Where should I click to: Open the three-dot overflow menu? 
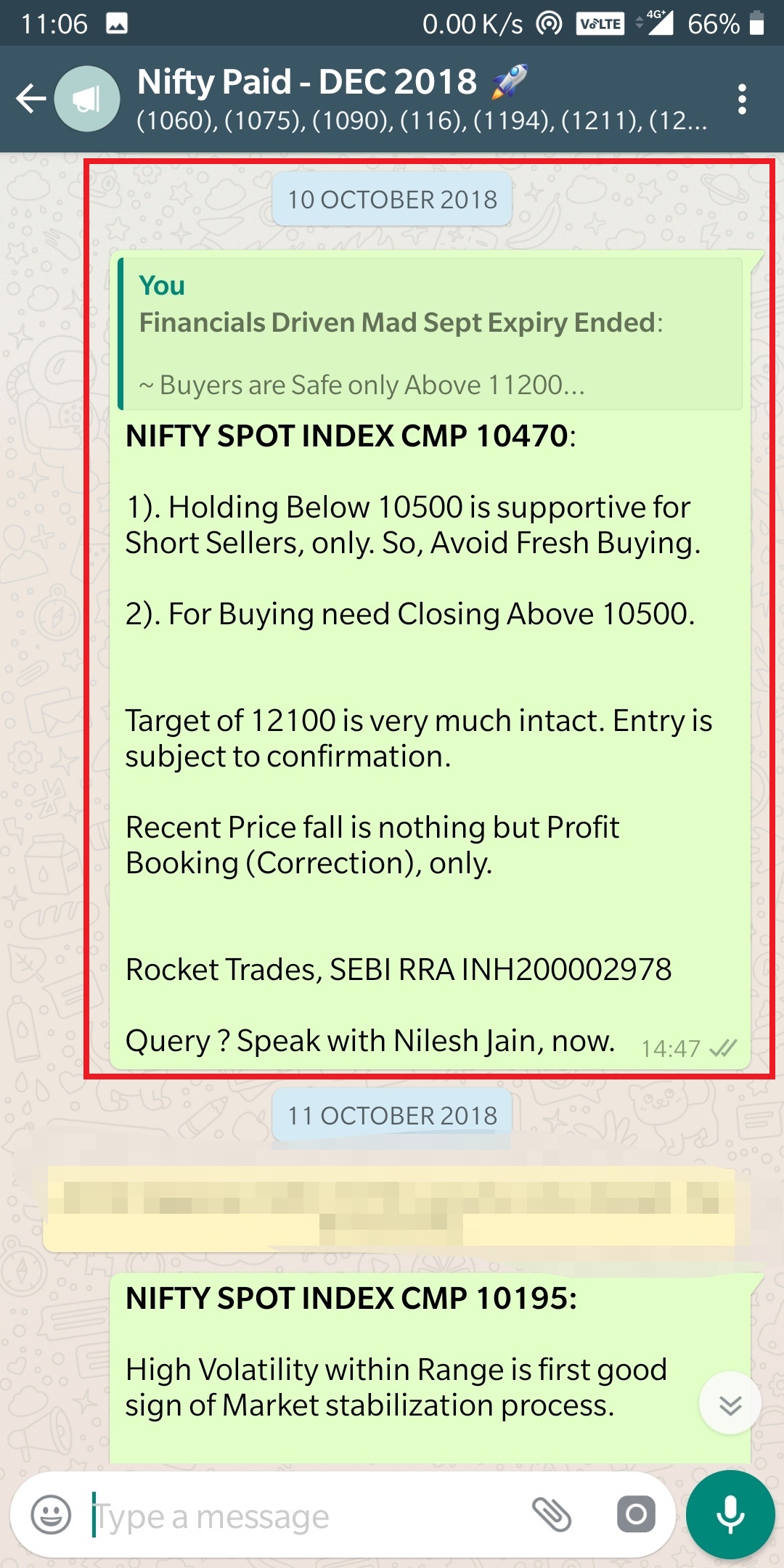(x=741, y=99)
